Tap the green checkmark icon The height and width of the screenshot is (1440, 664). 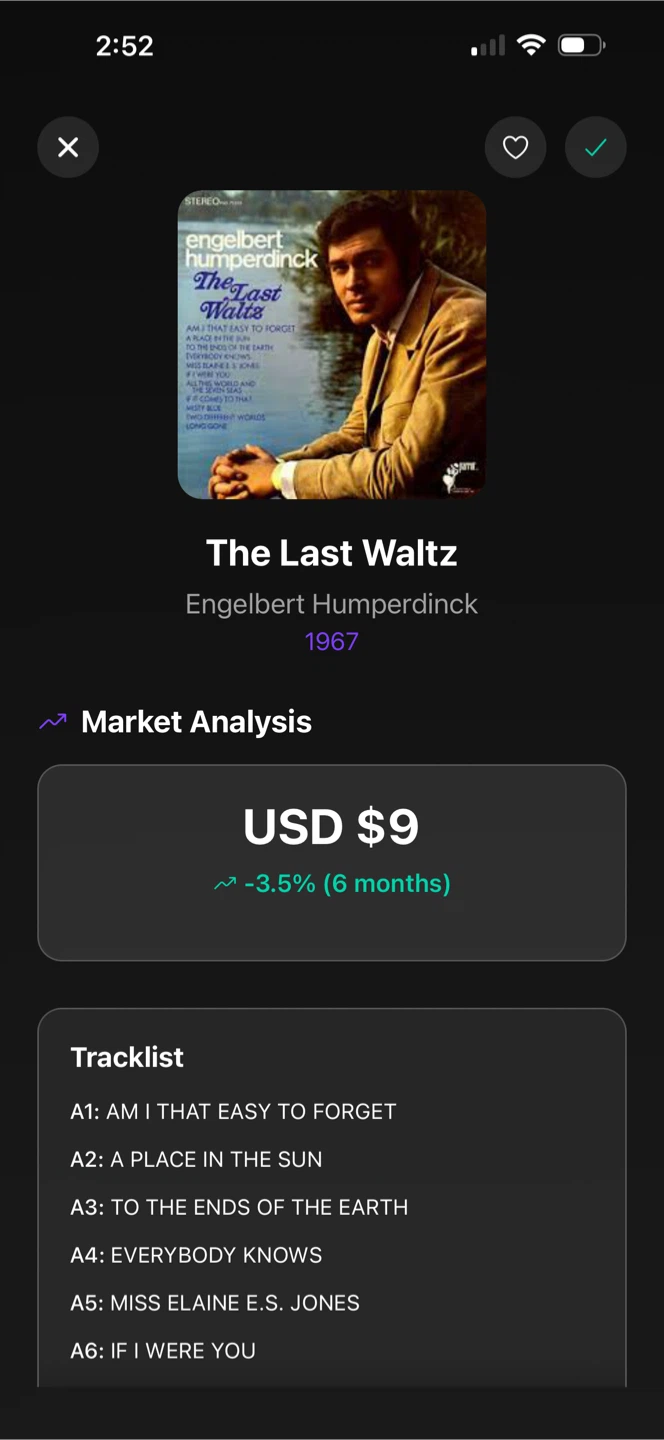(595, 148)
